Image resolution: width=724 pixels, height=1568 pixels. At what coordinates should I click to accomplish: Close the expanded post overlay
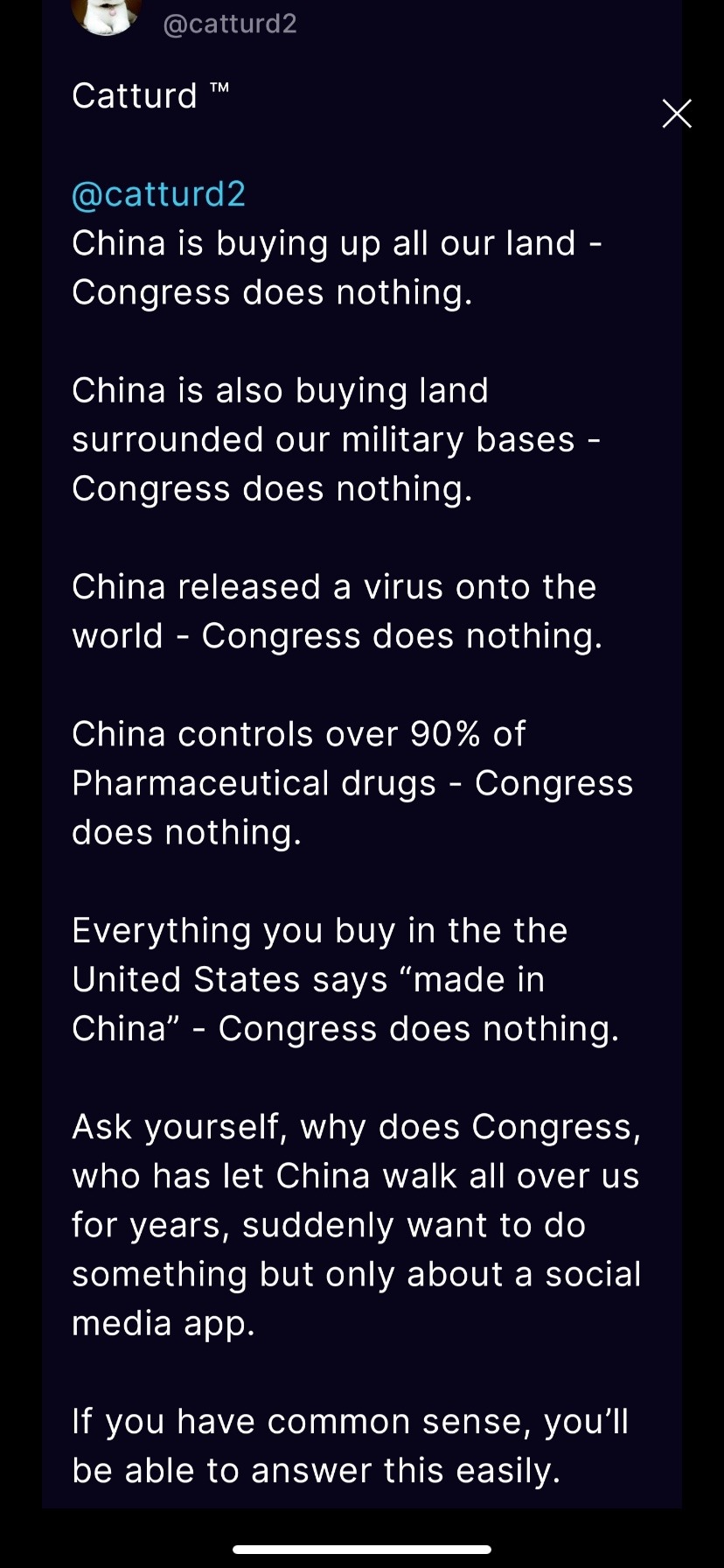click(677, 114)
